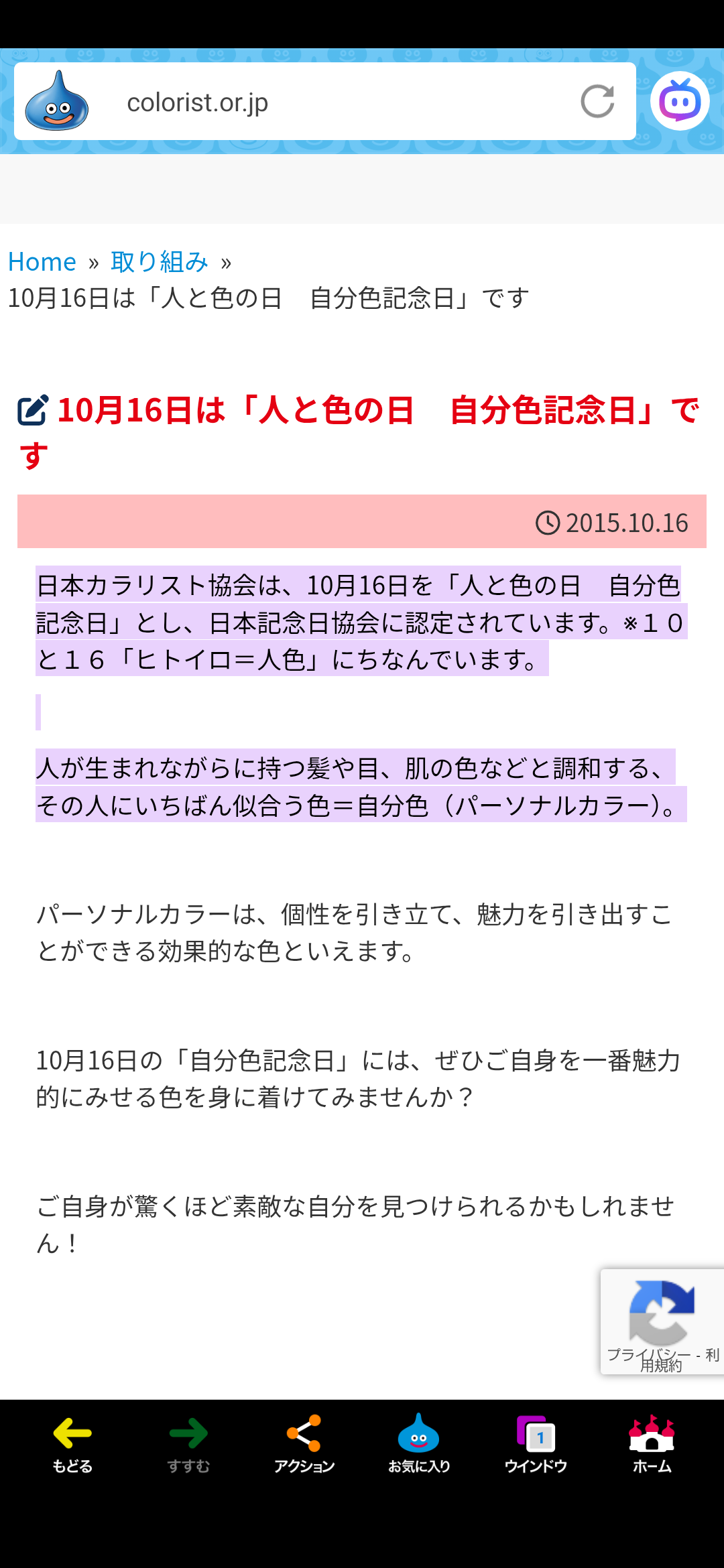The image size is (724, 1568).
Task: Open the 取り組み breadcrumb link
Action: tap(160, 262)
